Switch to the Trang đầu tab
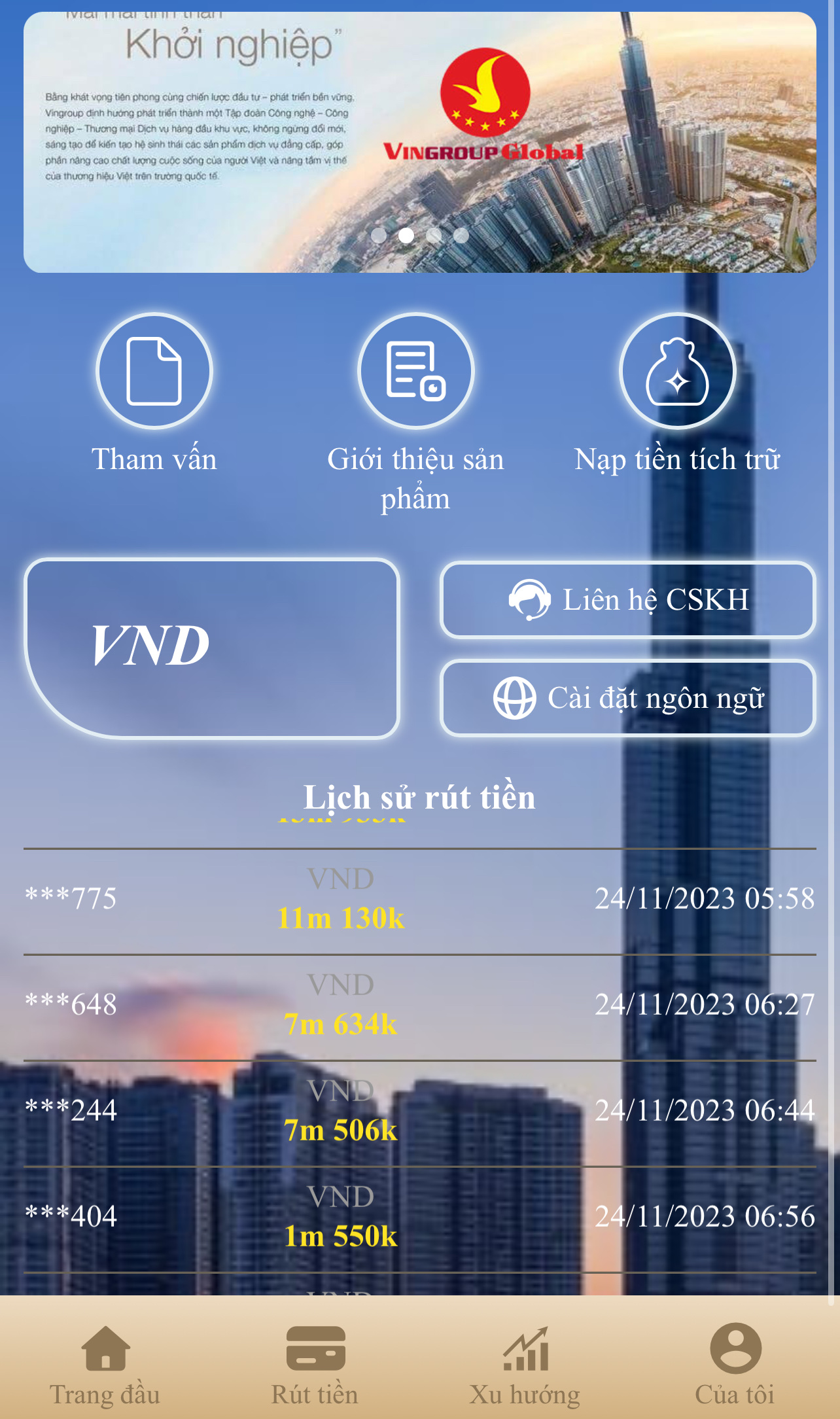 point(105,1364)
